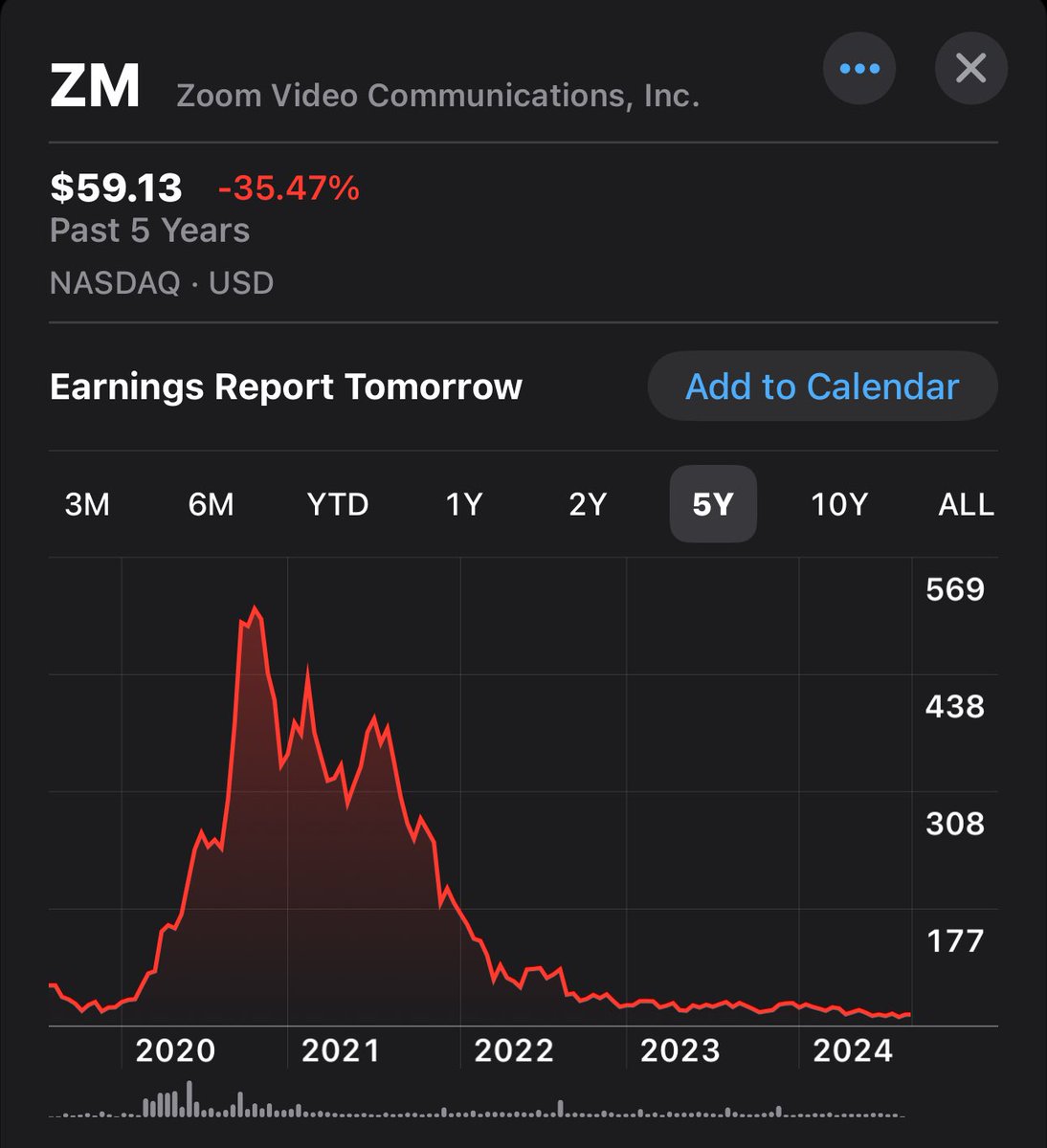1047x1148 pixels.
Task: Add the earnings report to Calendar
Action: point(822,386)
